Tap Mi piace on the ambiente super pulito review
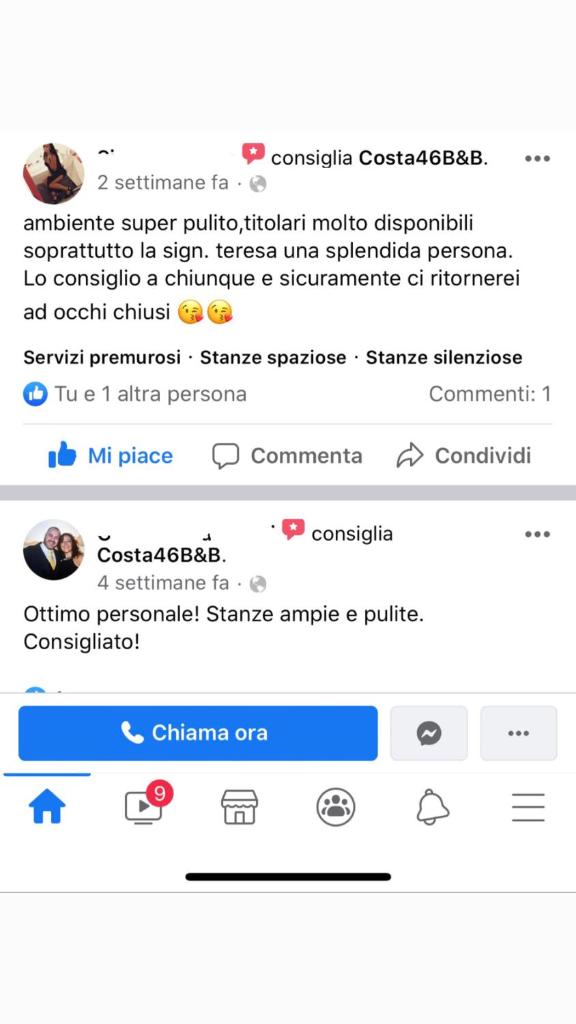The height and width of the screenshot is (1024, 576). (111, 455)
